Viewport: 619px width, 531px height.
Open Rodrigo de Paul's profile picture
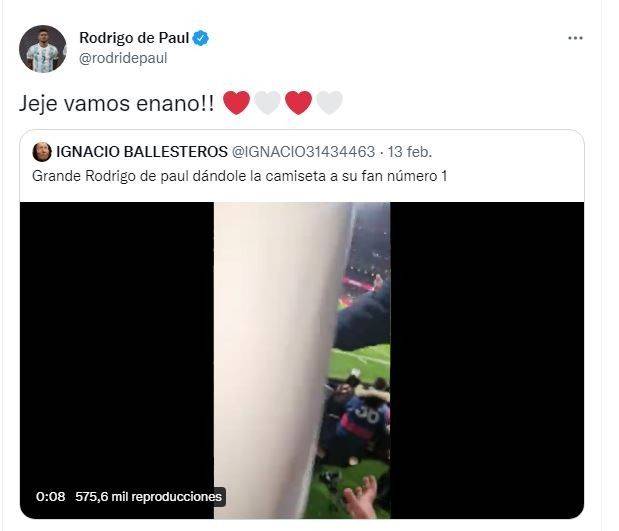tap(43, 48)
